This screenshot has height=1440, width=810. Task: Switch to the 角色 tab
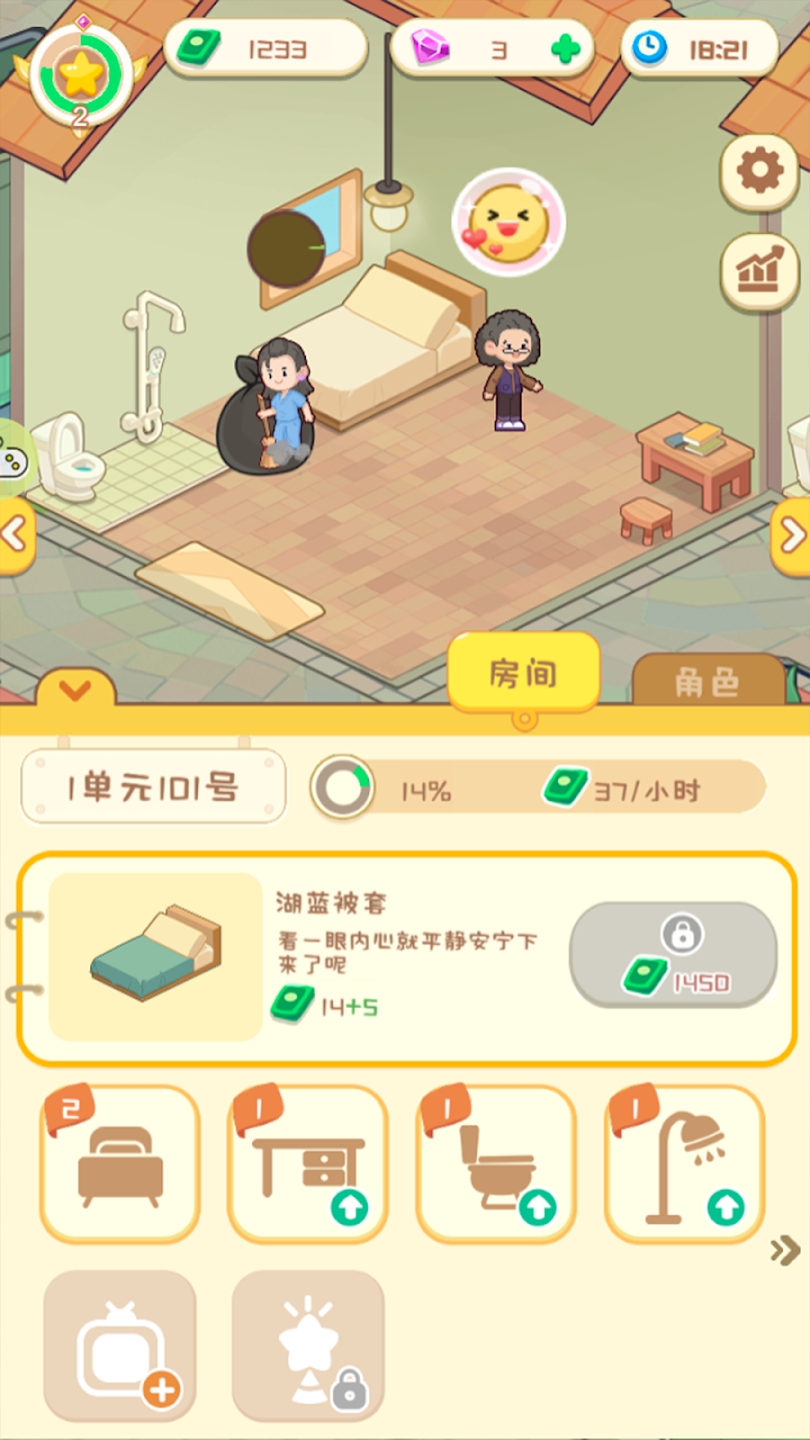pyautogui.click(x=707, y=682)
